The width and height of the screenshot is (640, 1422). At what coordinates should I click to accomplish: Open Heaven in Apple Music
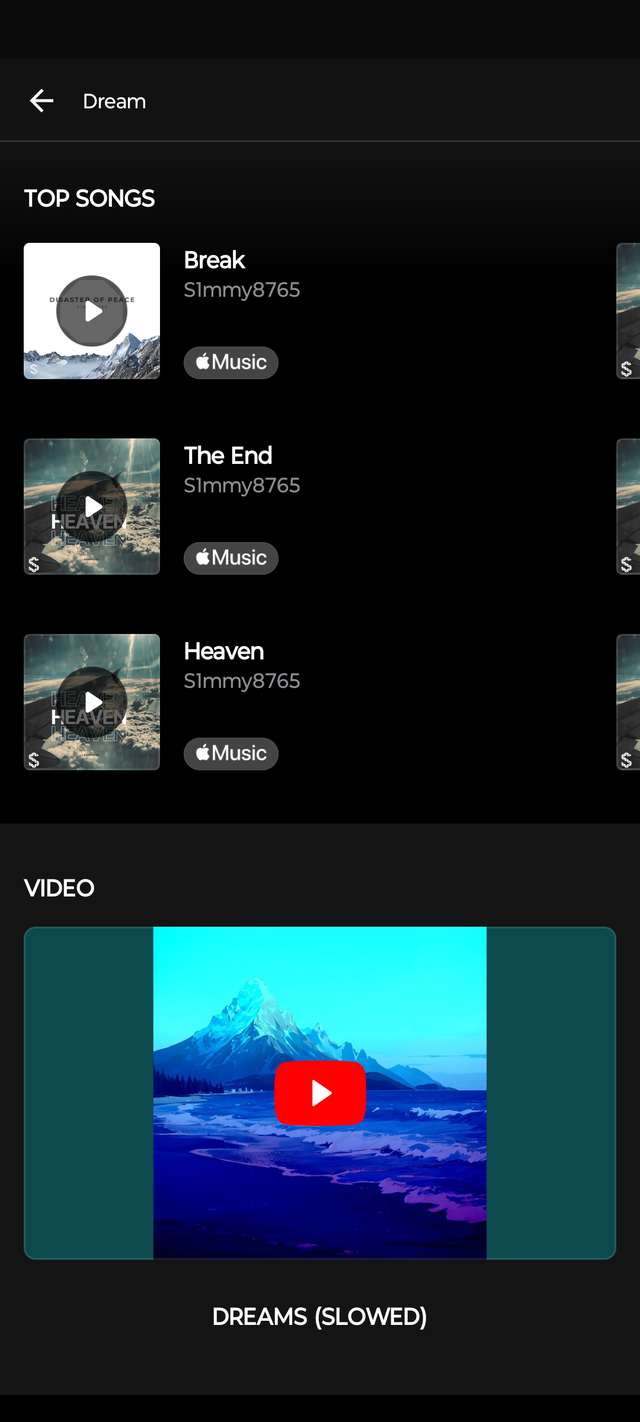point(231,753)
